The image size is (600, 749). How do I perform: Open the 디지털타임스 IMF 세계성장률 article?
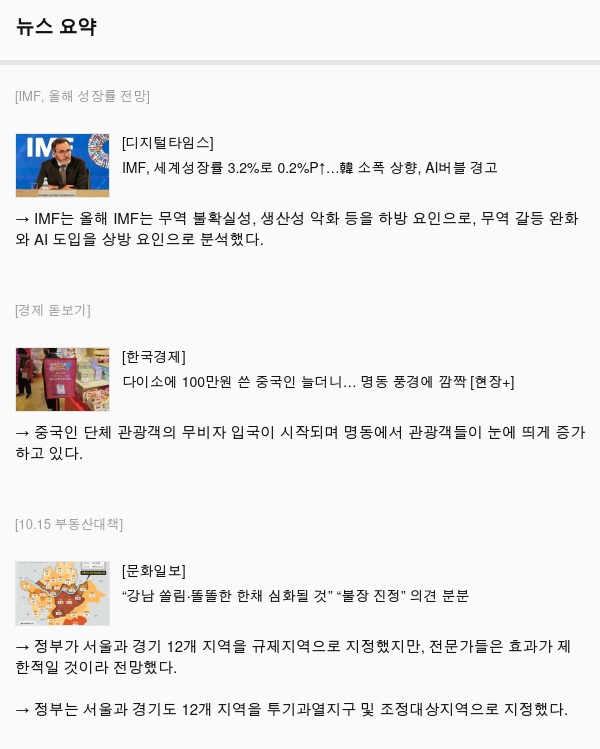(x=309, y=168)
